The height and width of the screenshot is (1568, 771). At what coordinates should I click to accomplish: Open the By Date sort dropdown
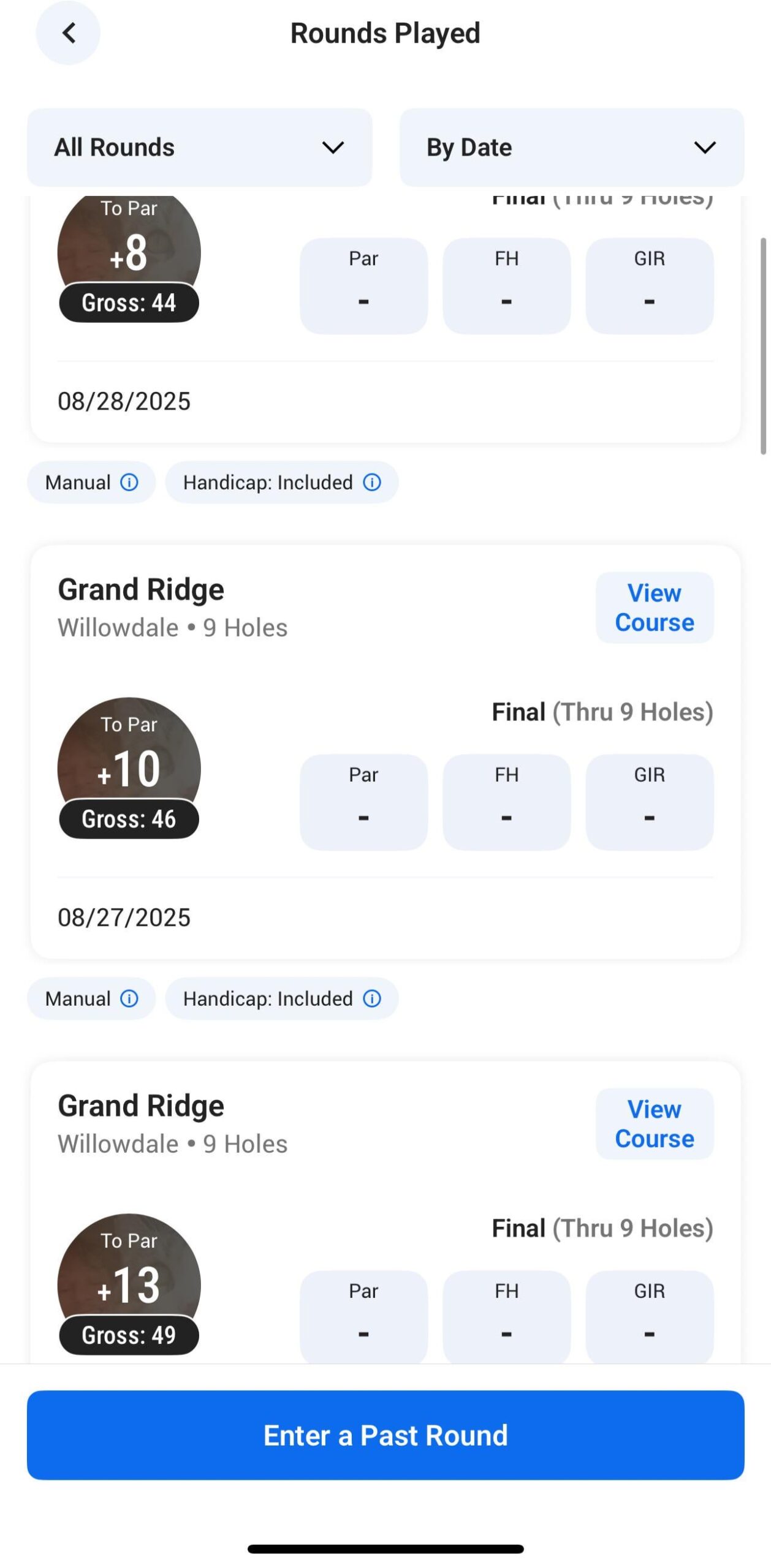(x=571, y=147)
